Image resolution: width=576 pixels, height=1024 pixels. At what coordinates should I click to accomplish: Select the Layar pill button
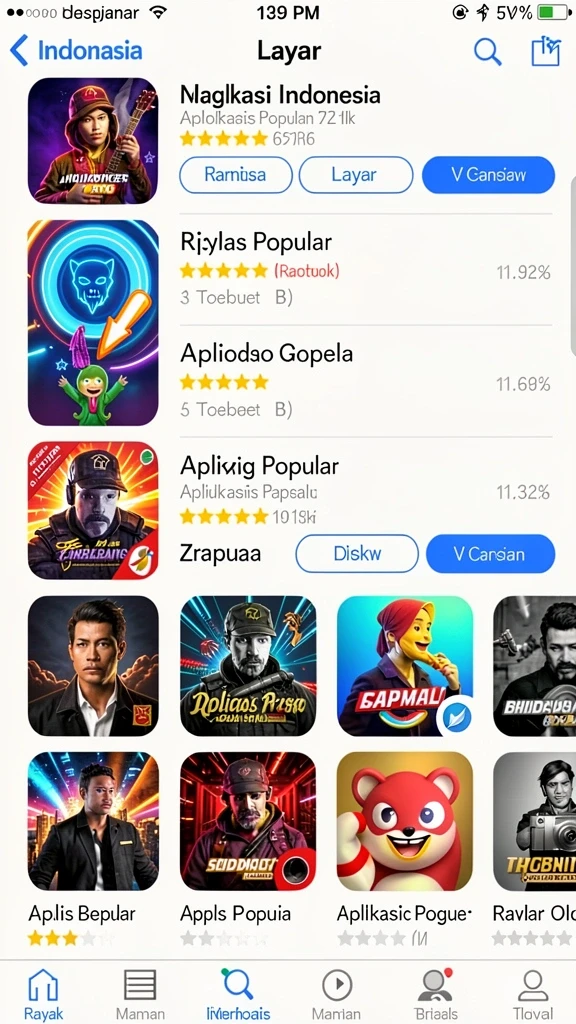tap(356, 175)
